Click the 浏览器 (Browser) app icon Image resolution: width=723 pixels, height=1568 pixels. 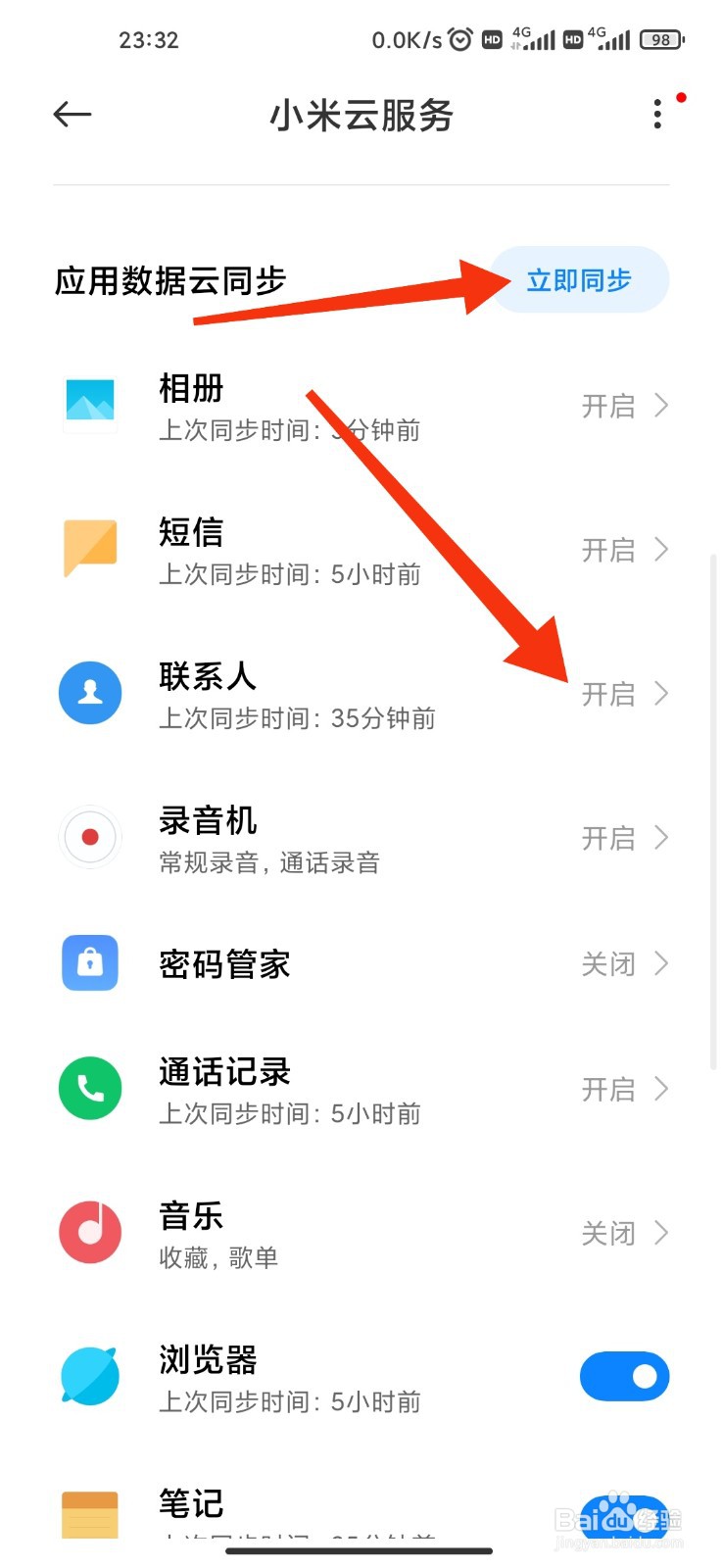[x=89, y=1375]
